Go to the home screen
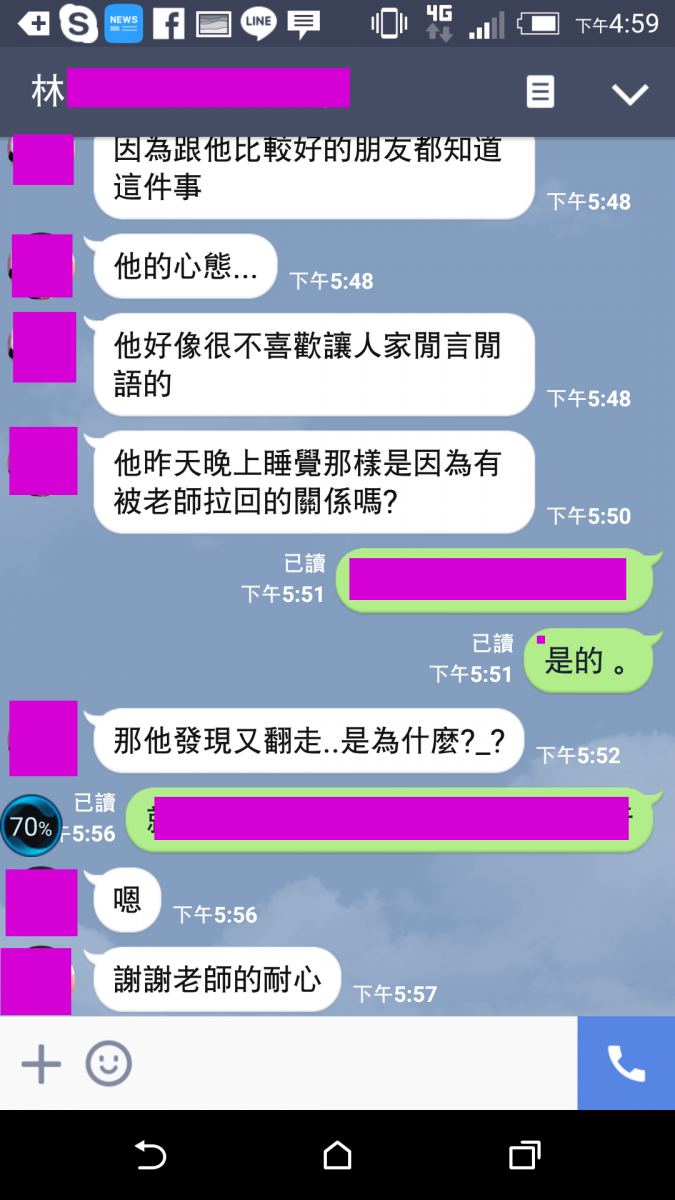The width and height of the screenshot is (675, 1200). (x=338, y=1156)
